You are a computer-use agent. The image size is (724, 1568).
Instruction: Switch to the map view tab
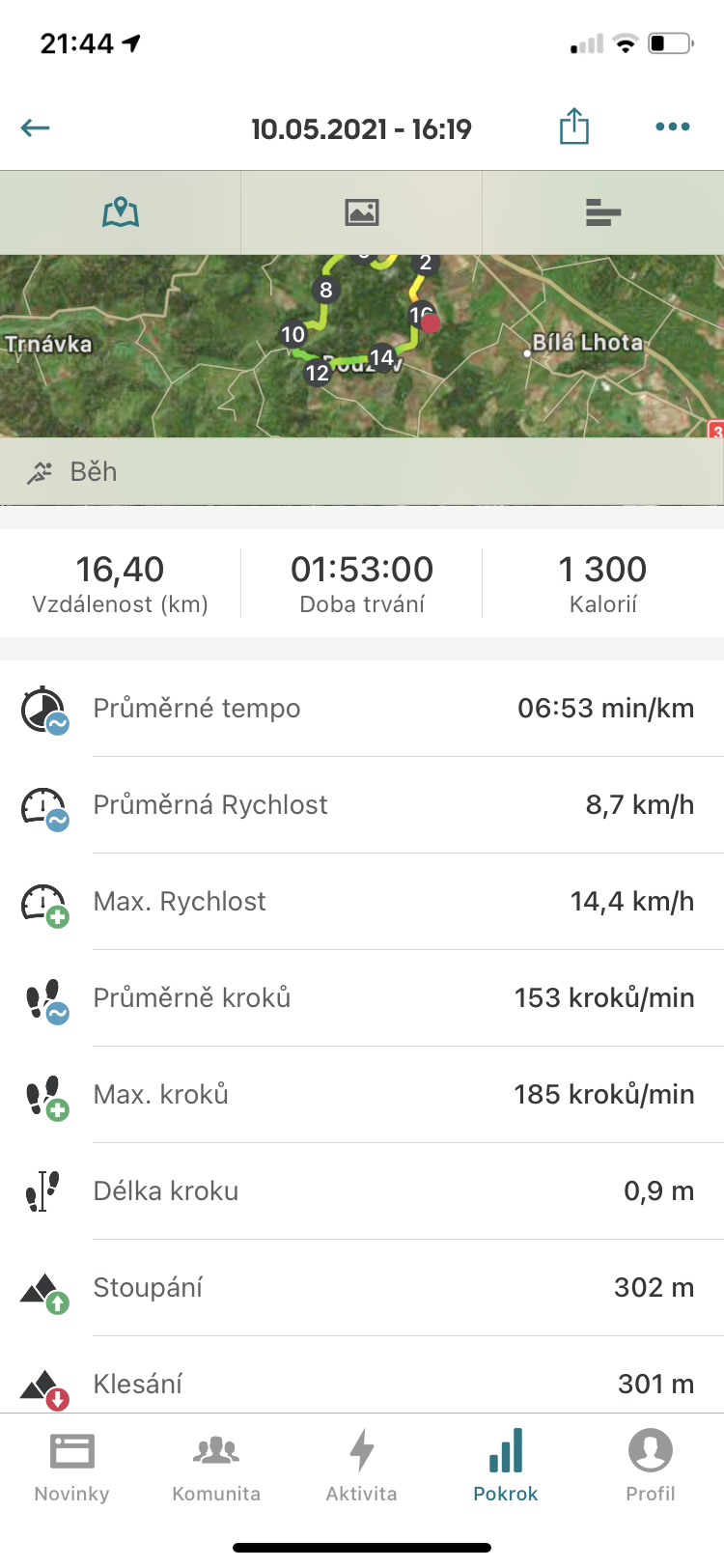pos(121,212)
